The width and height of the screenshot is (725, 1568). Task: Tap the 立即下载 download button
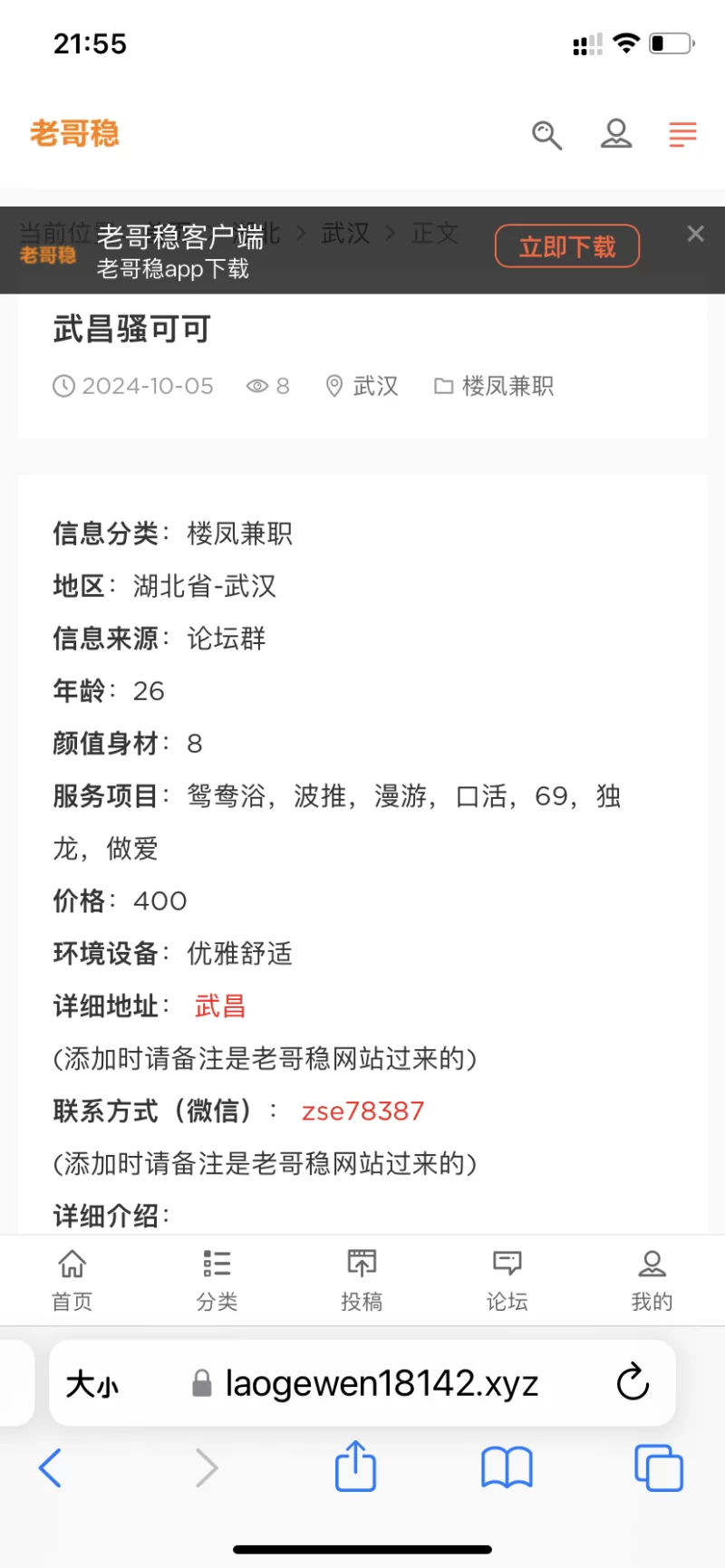(x=566, y=245)
